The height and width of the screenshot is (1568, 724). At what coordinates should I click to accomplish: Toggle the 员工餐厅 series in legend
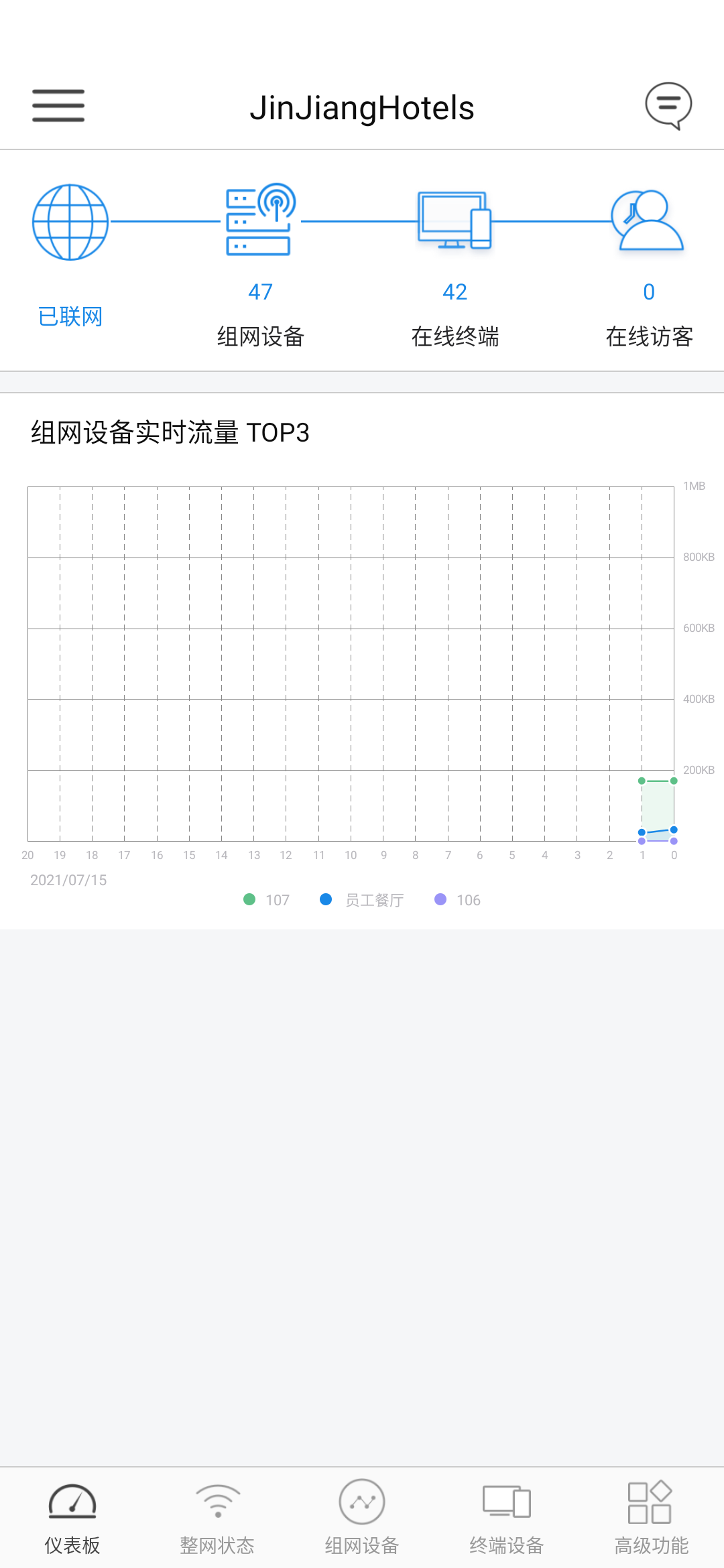coord(361,900)
